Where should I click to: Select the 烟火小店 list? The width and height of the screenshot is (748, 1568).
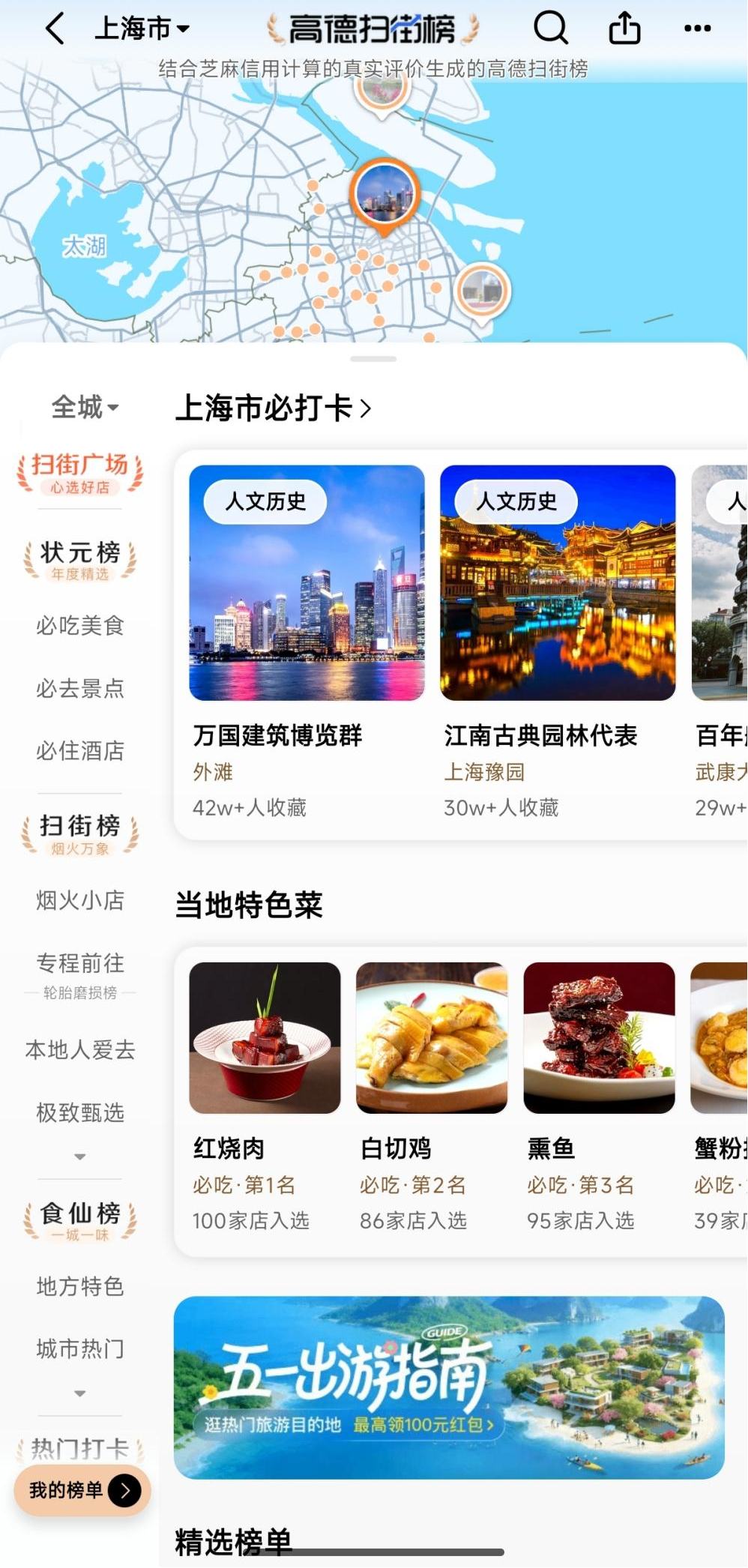tap(80, 900)
